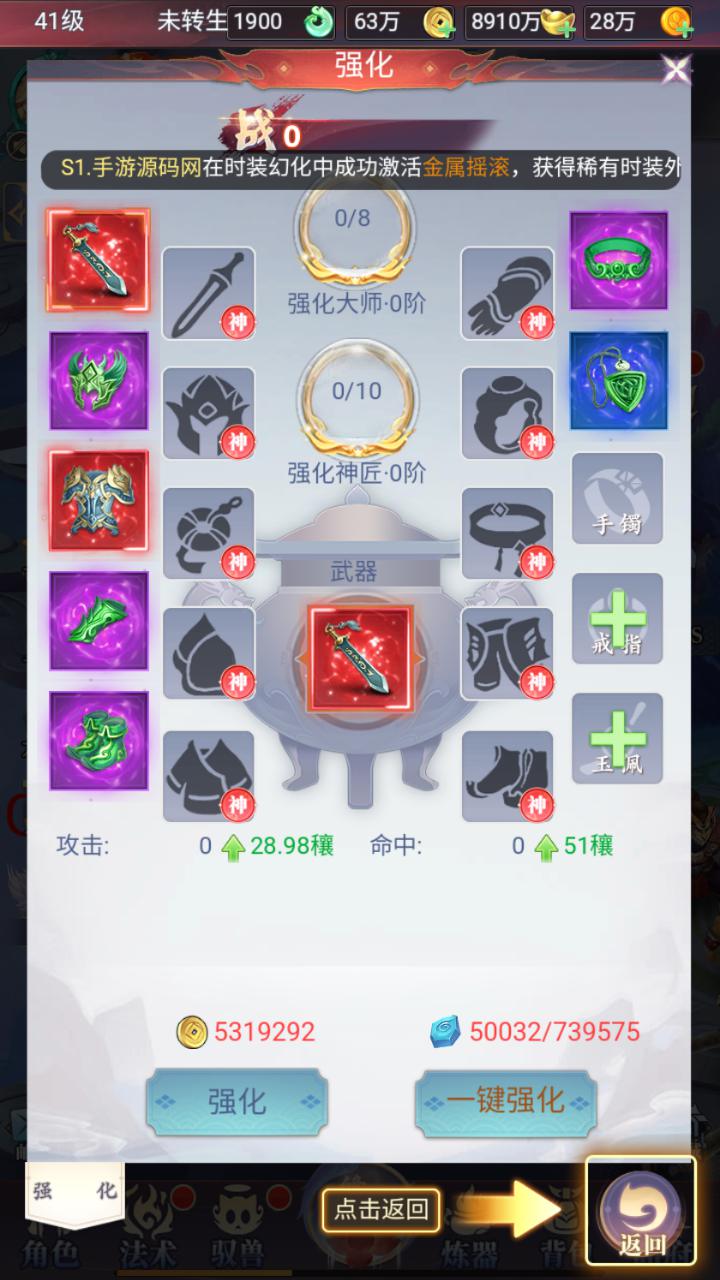Screen dimensions: 720x1280
Task: Switch to the 强化 side tab
Action: point(75,1192)
